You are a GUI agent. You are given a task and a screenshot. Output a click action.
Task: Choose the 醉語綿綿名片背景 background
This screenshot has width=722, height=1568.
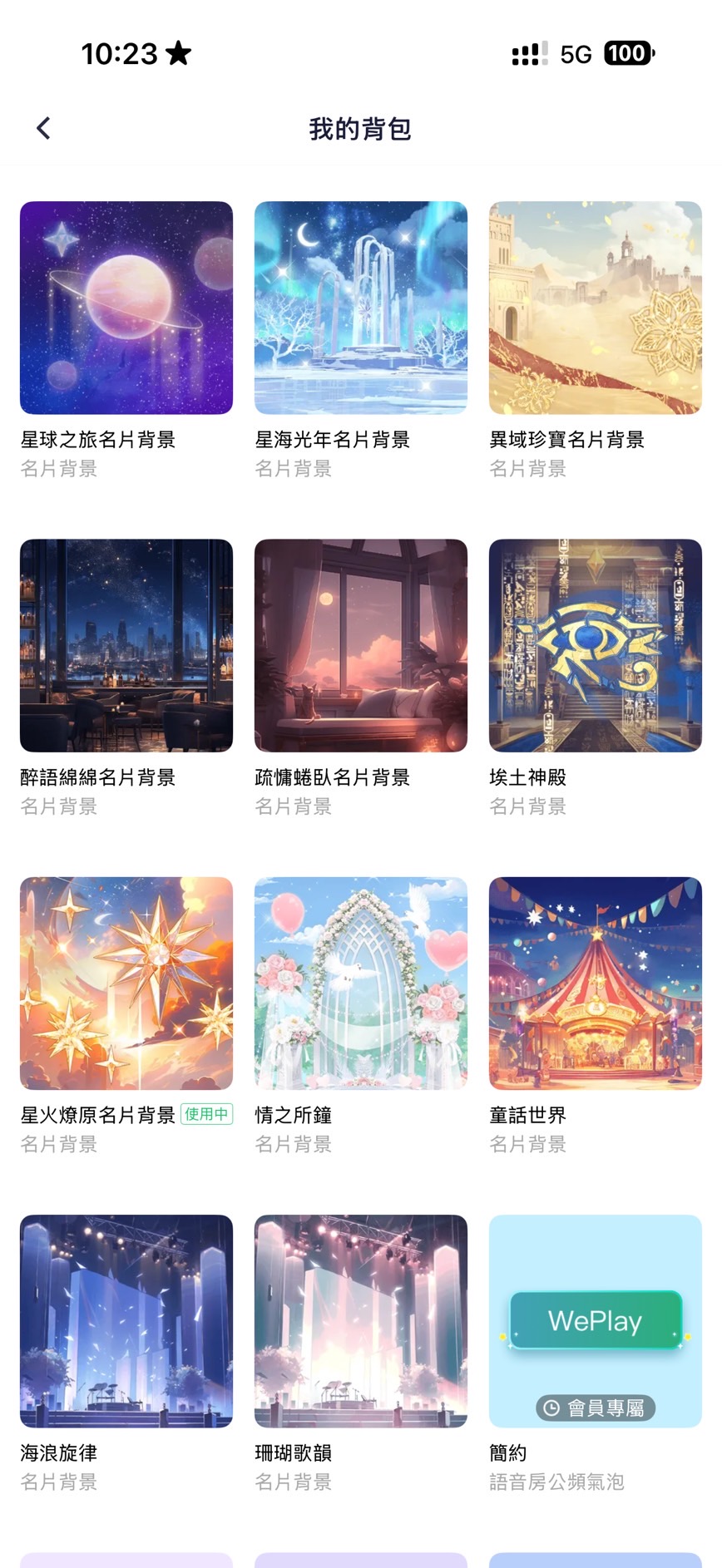click(x=126, y=645)
